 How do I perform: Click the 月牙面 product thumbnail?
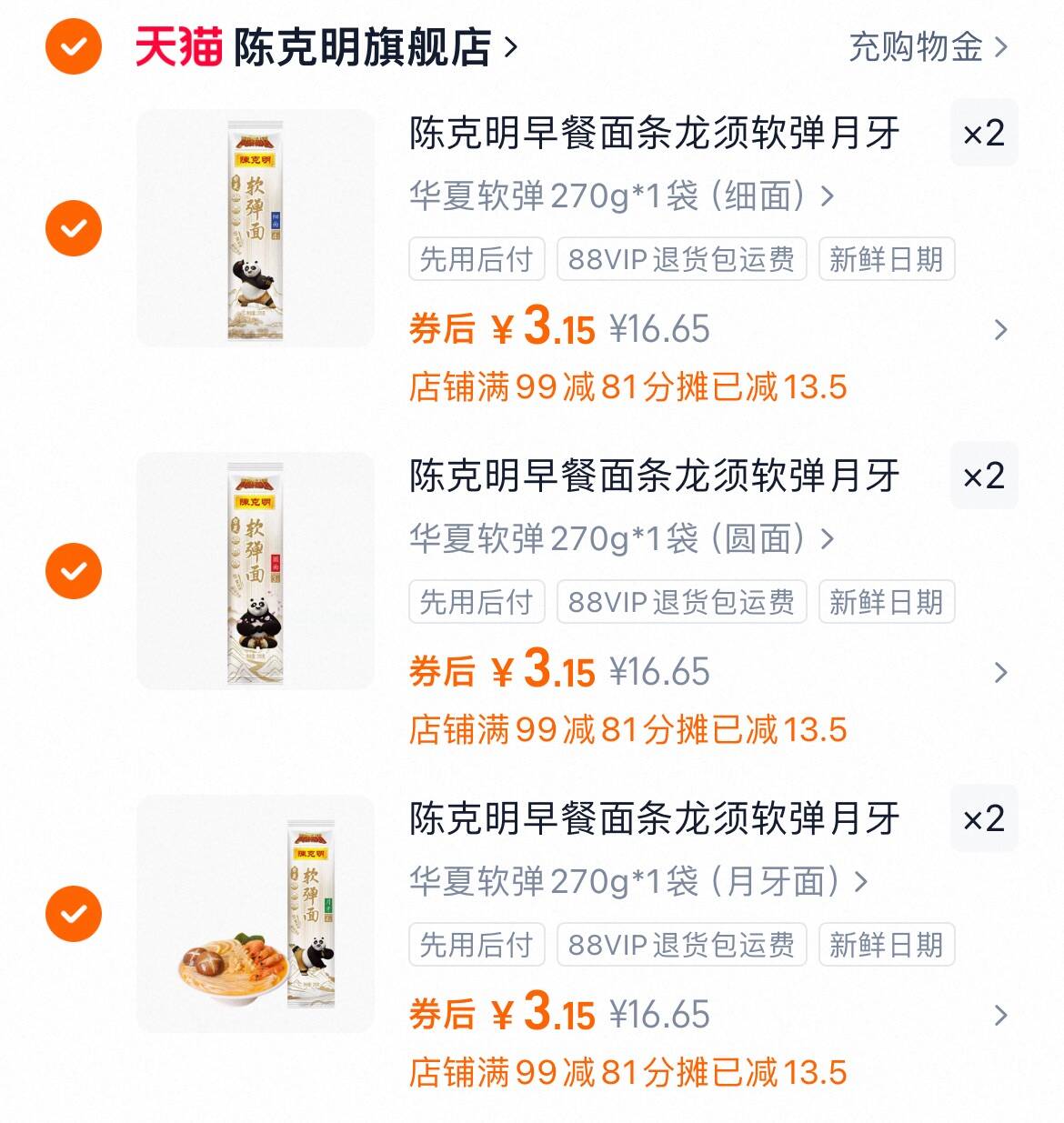click(x=253, y=914)
